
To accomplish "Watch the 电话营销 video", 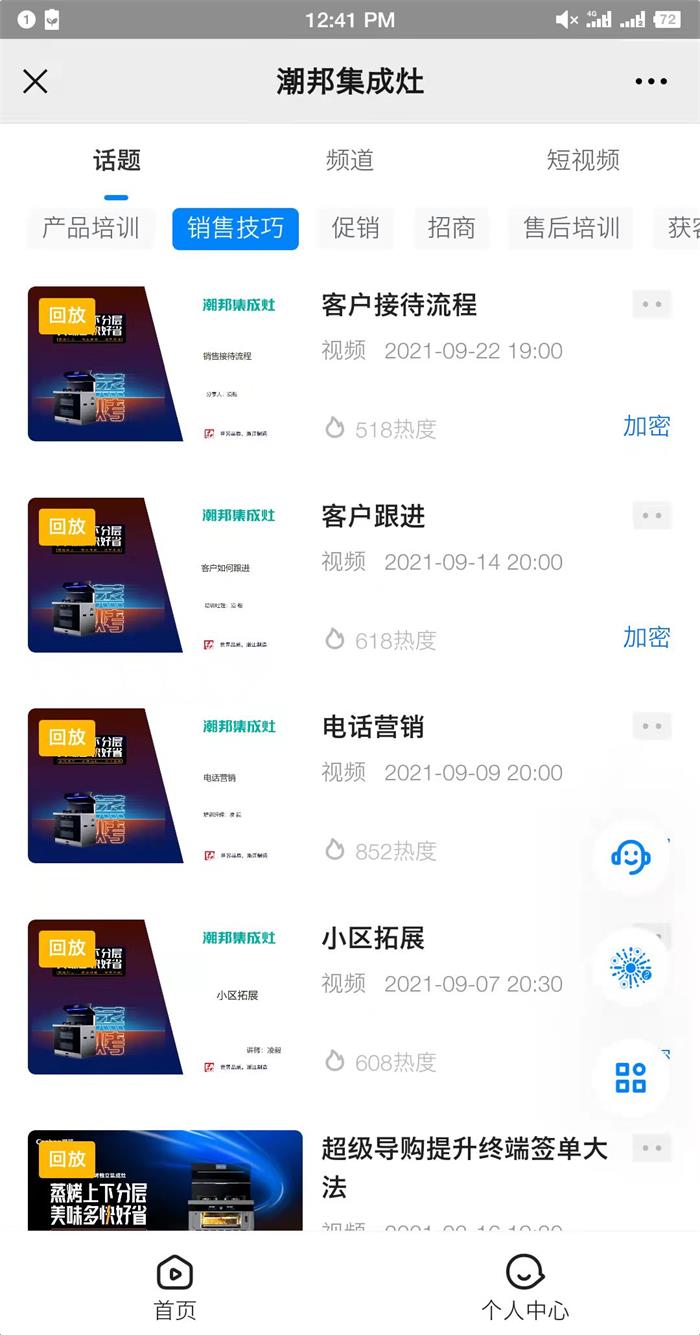I will (x=372, y=727).
